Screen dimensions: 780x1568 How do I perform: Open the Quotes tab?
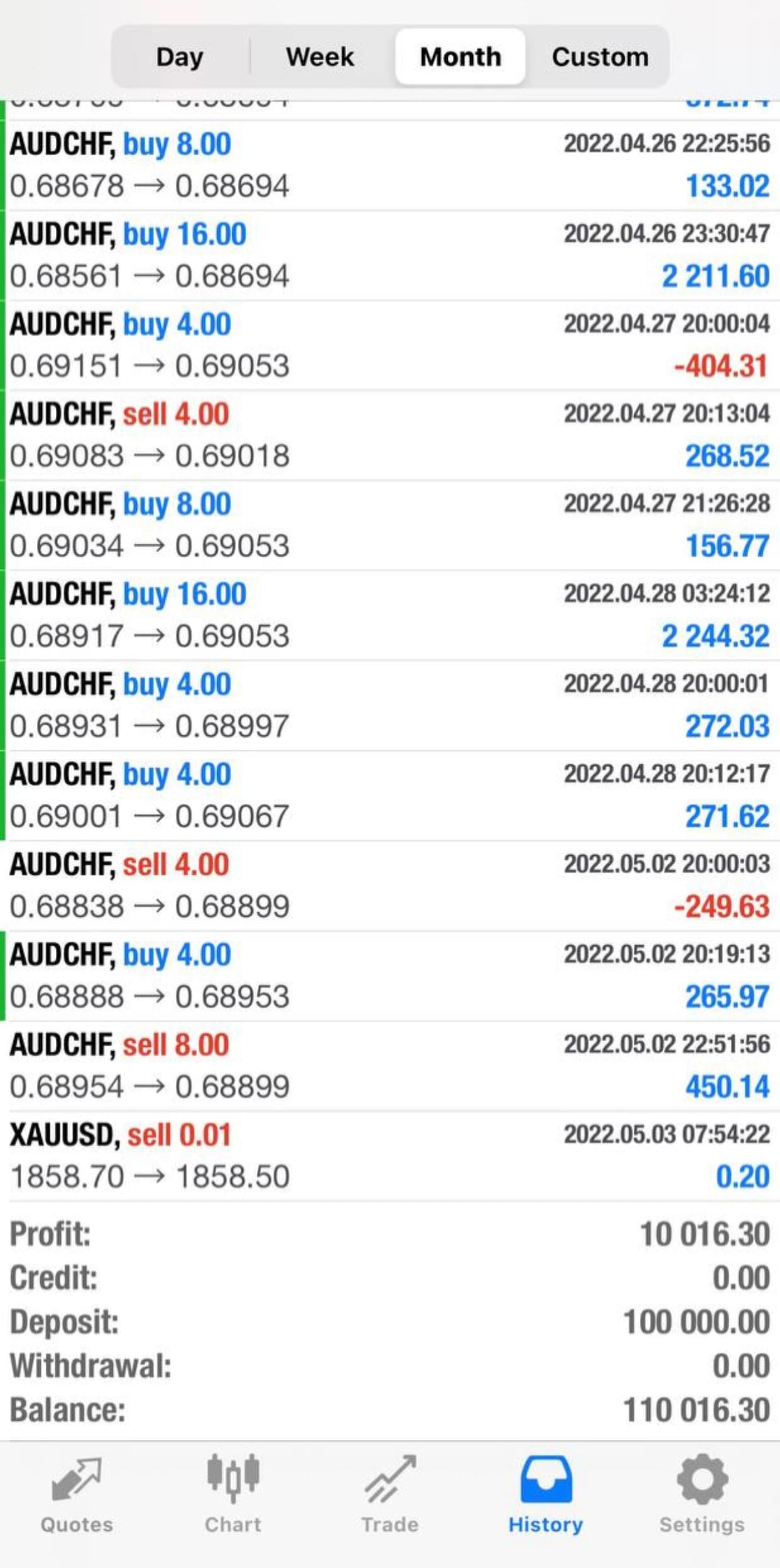click(x=77, y=1495)
